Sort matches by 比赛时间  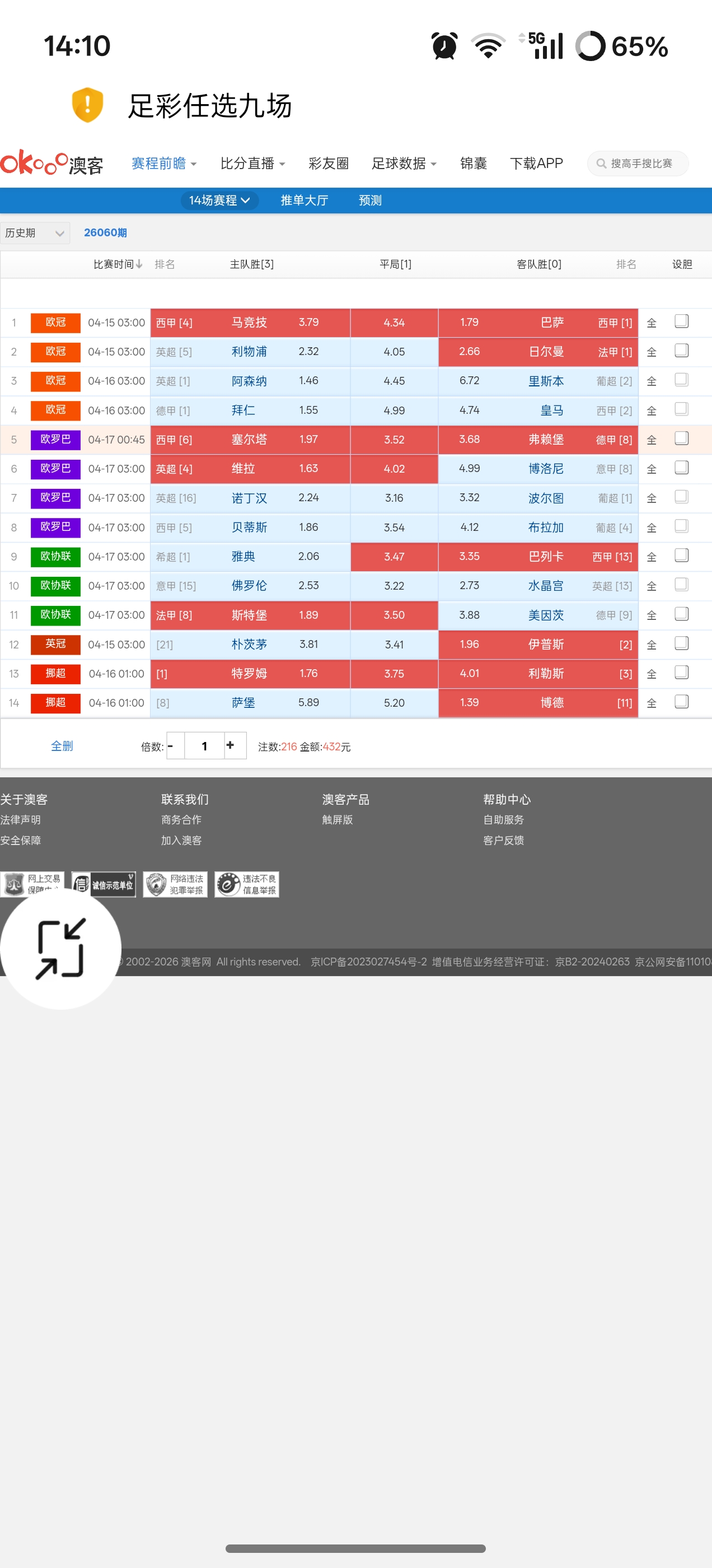[x=118, y=264]
